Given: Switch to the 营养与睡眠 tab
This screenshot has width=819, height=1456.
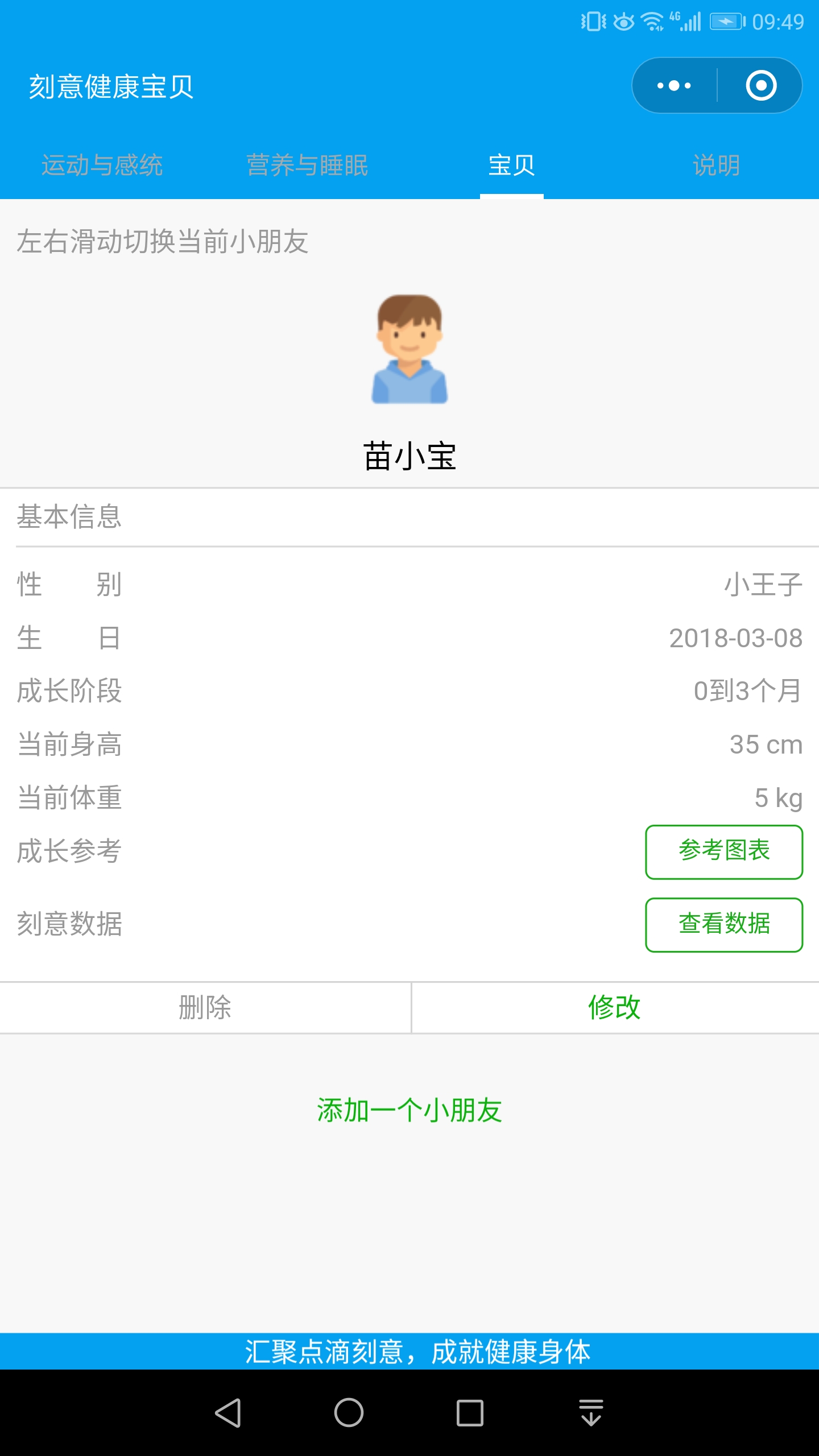Looking at the screenshot, I should 307,166.
